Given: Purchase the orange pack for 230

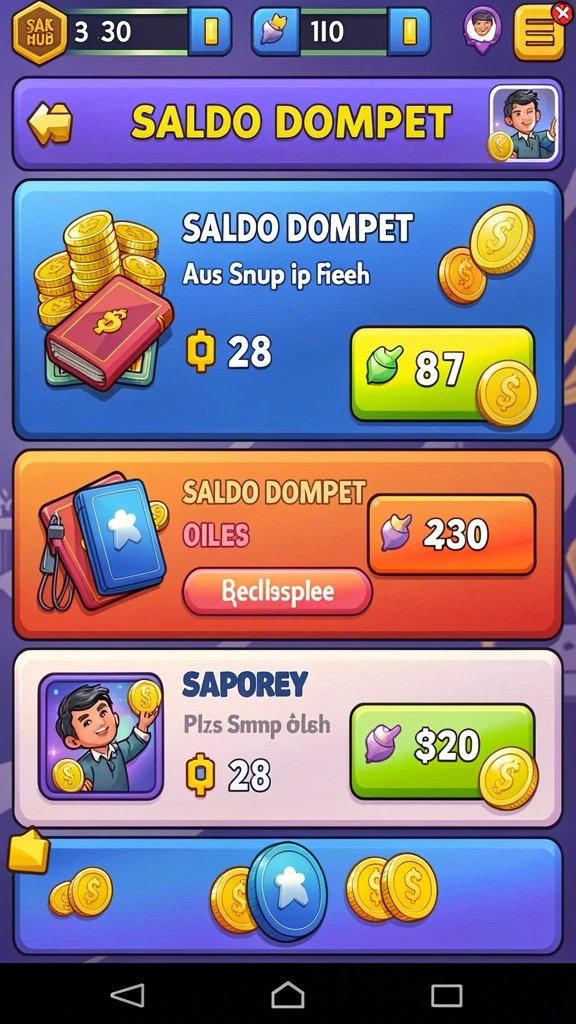Looking at the screenshot, I should tap(451, 534).
